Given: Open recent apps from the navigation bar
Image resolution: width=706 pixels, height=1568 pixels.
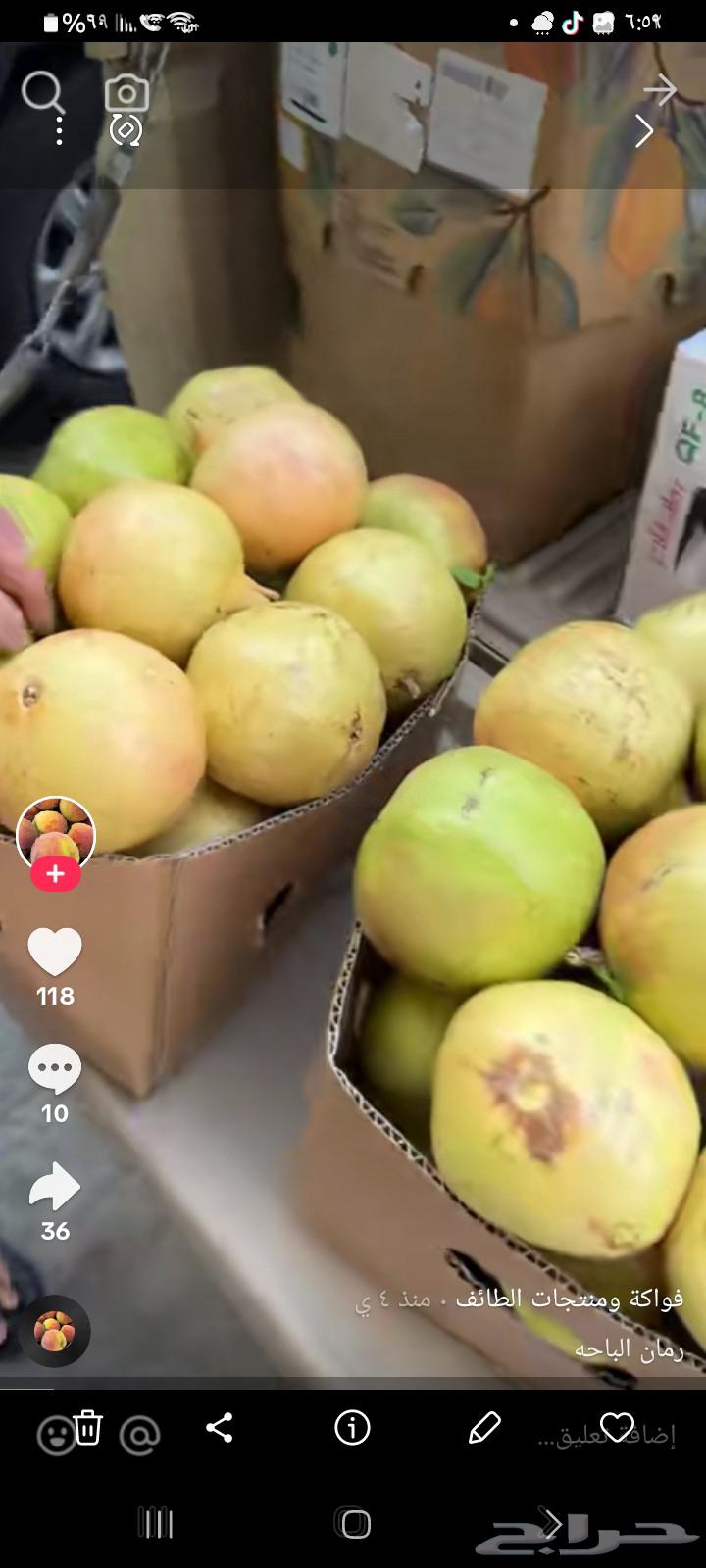Looking at the screenshot, I should [x=155, y=1524].
